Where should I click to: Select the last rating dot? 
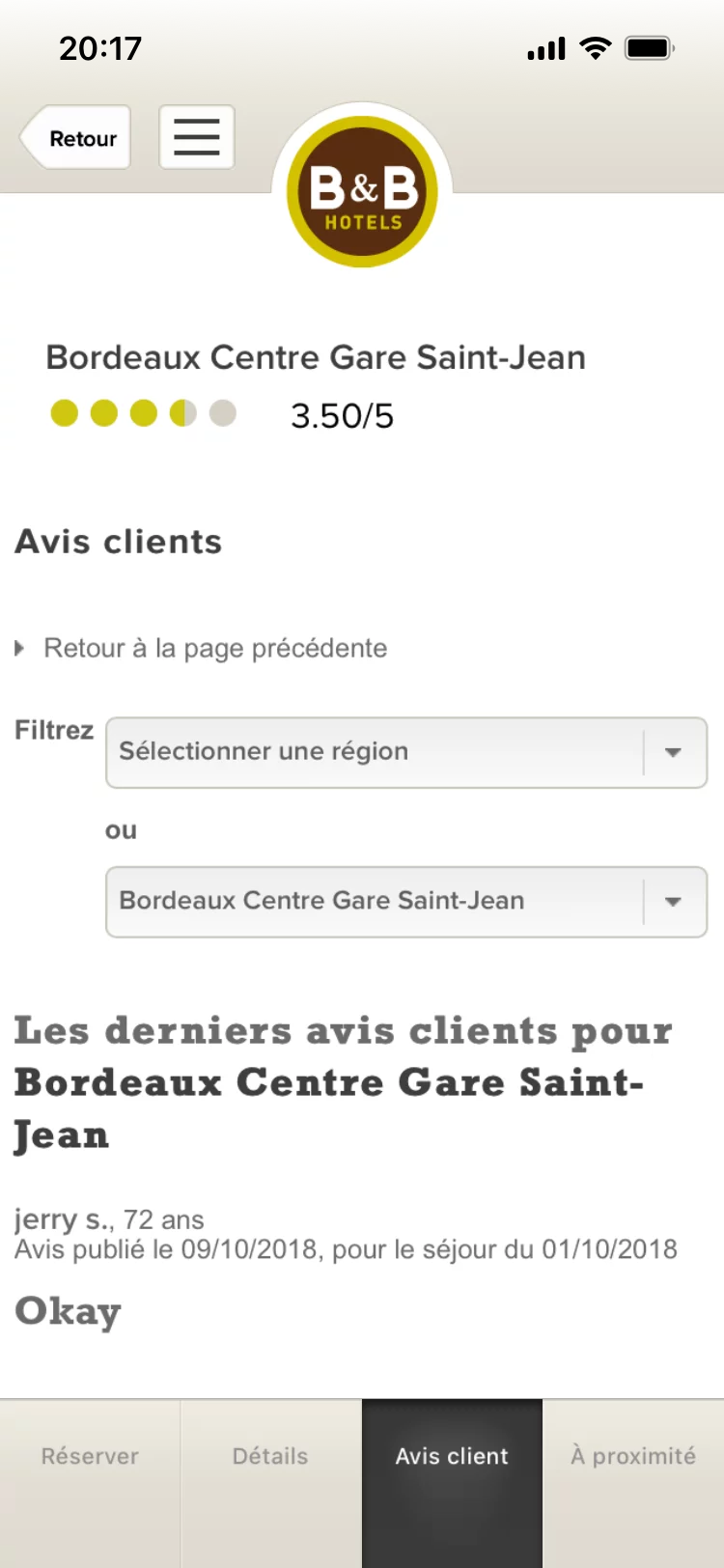(x=223, y=413)
